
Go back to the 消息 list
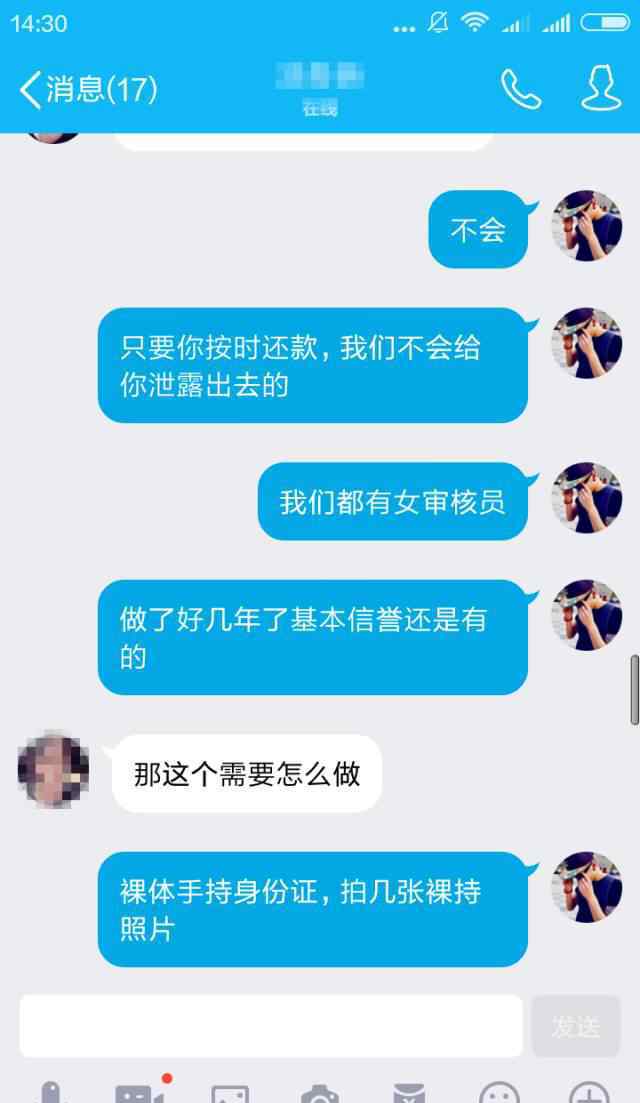(88, 89)
